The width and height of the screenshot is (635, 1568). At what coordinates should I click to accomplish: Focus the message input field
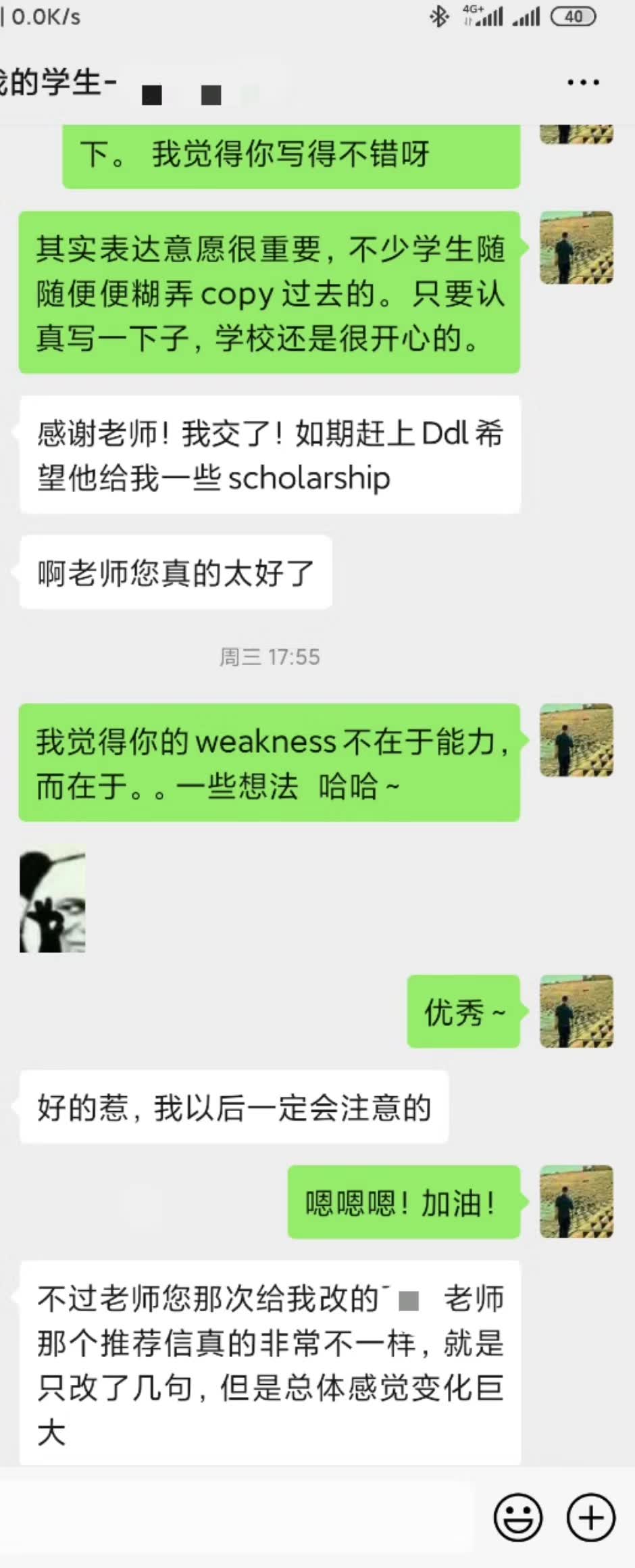click(243, 1517)
